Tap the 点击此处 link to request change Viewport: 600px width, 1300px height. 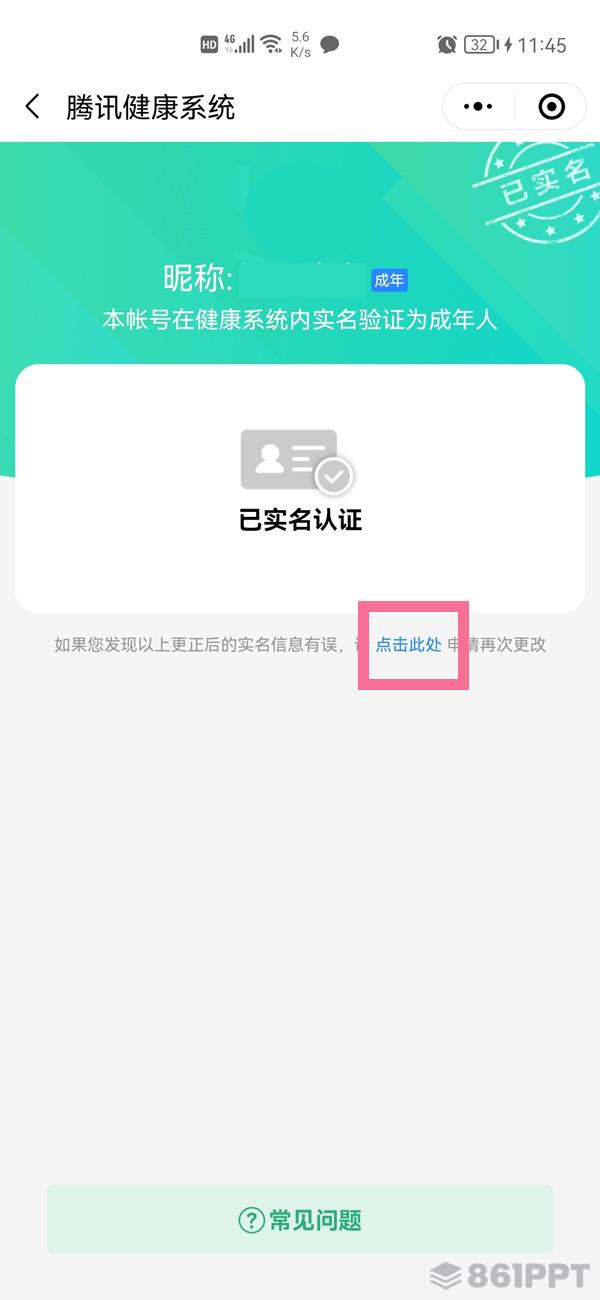pyautogui.click(x=408, y=645)
